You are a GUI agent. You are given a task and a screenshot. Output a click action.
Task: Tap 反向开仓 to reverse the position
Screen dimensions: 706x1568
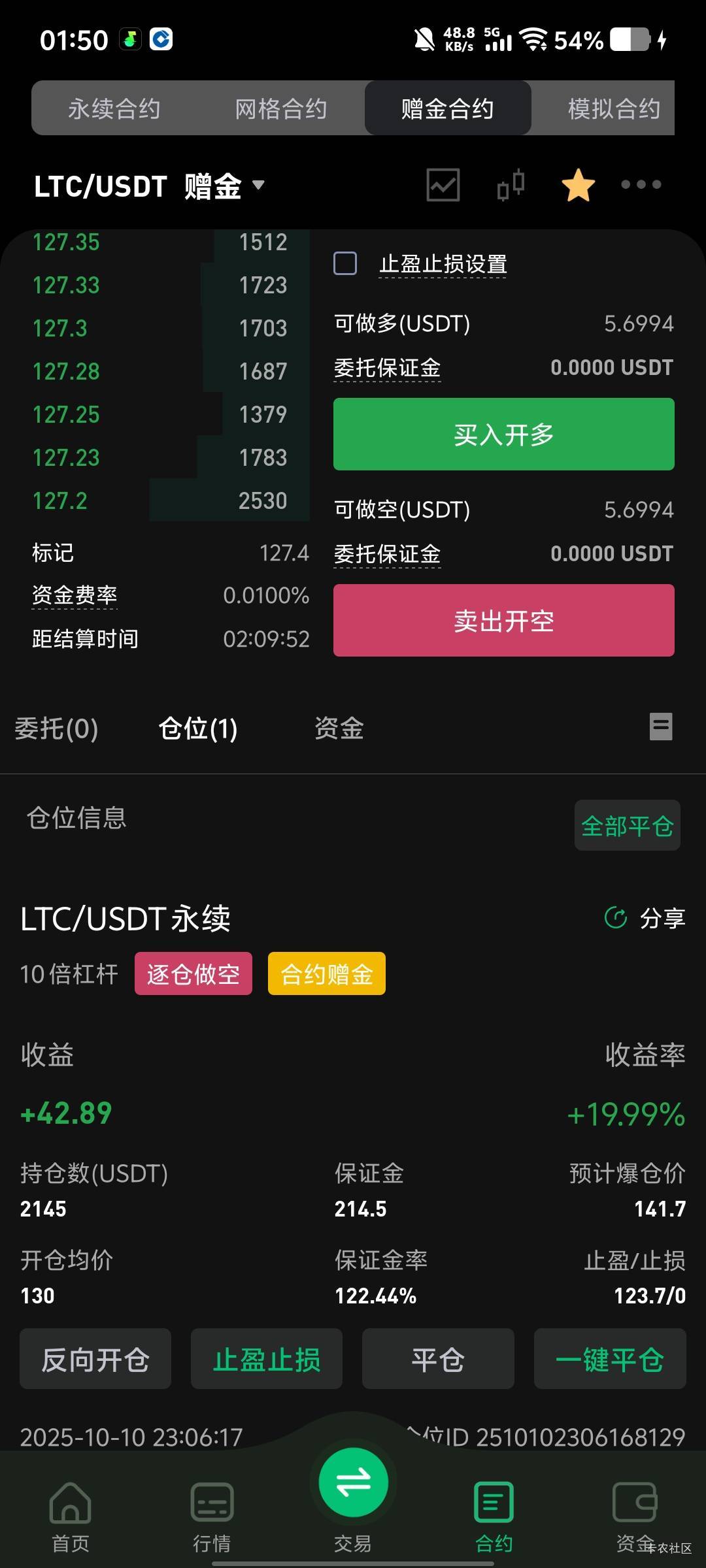coord(95,1360)
